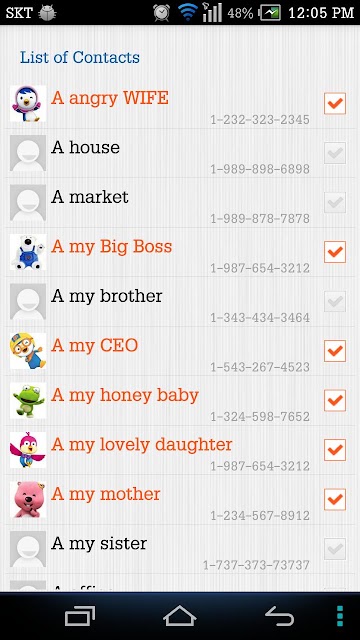Deselect the A my CEO checkbox
Screen dimensions: 360x640
point(335,351)
